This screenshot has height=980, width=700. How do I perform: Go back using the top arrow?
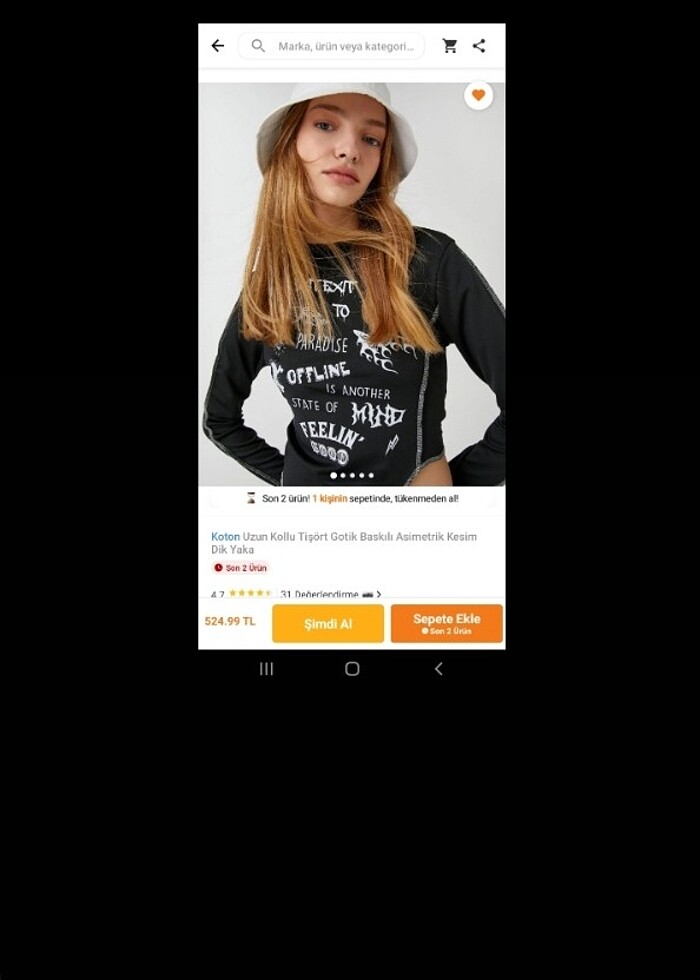click(218, 46)
